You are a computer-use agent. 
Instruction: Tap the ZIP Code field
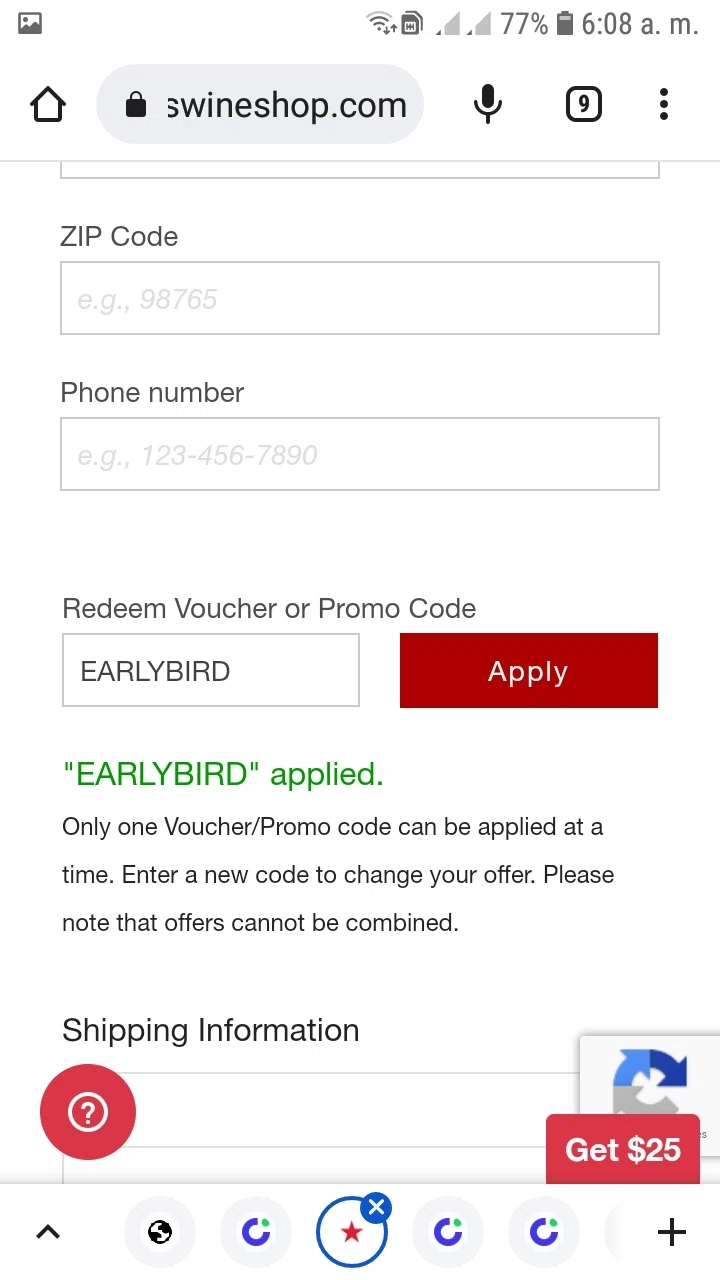(359, 298)
